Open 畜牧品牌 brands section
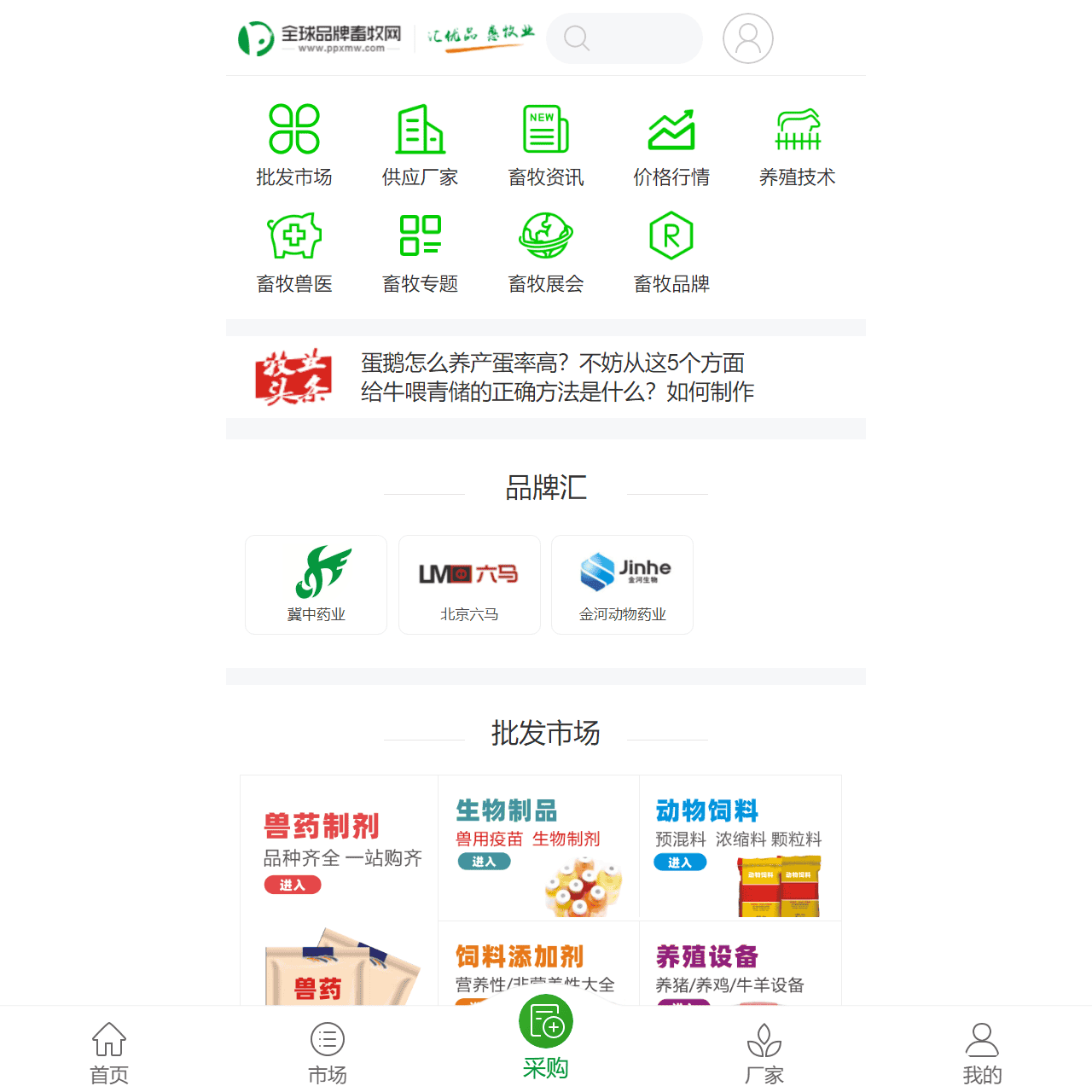Image resolution: width=1092 pixels, height=1092 pixels. (671, 253)
